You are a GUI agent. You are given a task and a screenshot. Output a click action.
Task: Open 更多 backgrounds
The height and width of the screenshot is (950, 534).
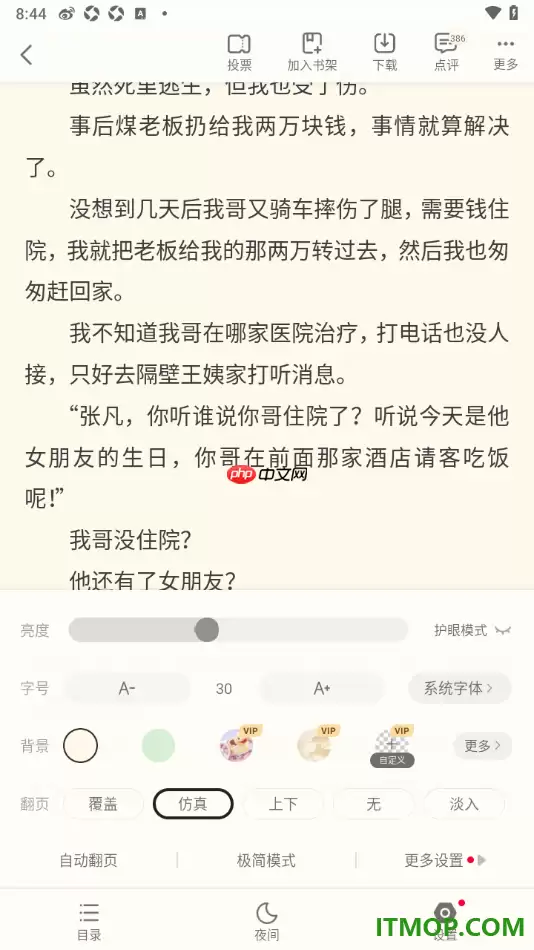[x=482, y=745]
